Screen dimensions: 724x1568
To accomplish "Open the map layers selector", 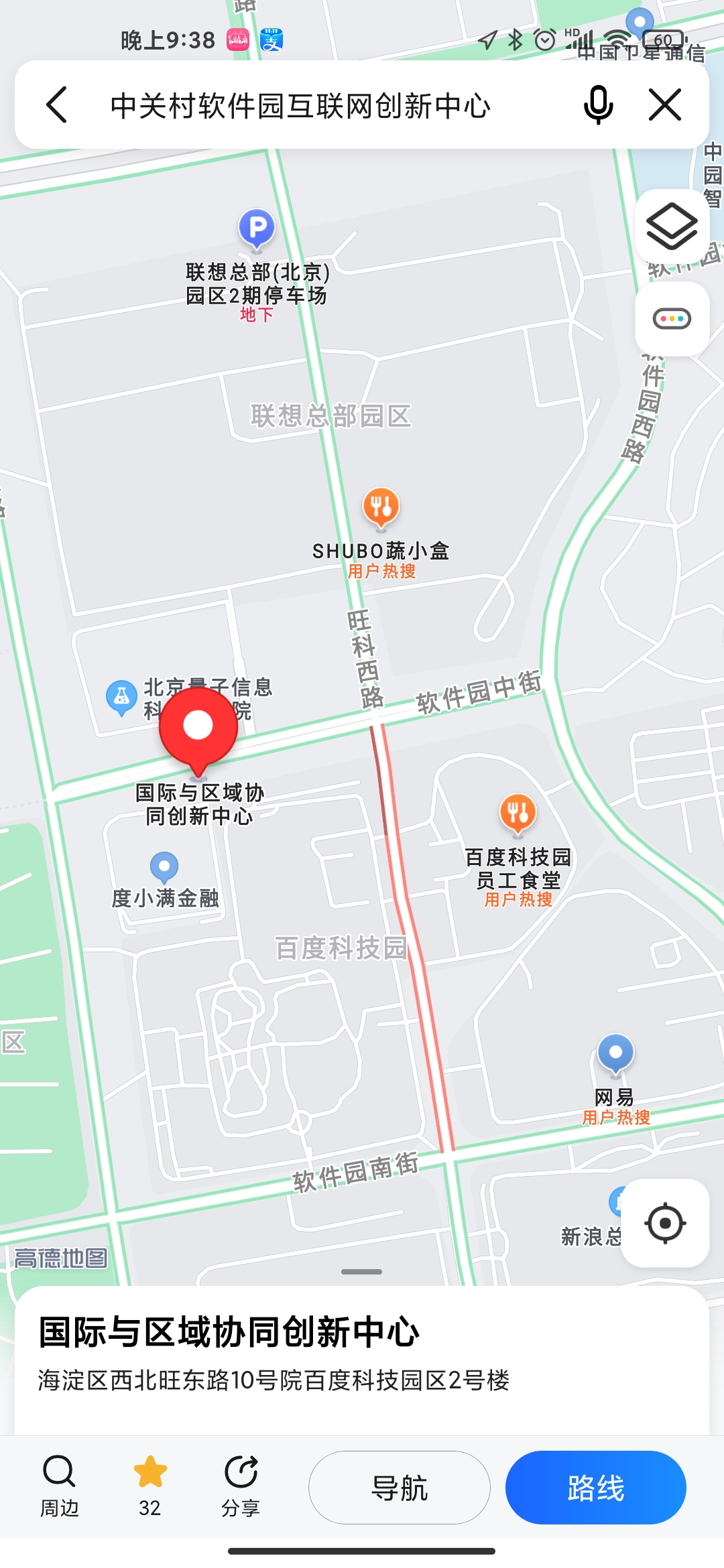I will [672, 226].
